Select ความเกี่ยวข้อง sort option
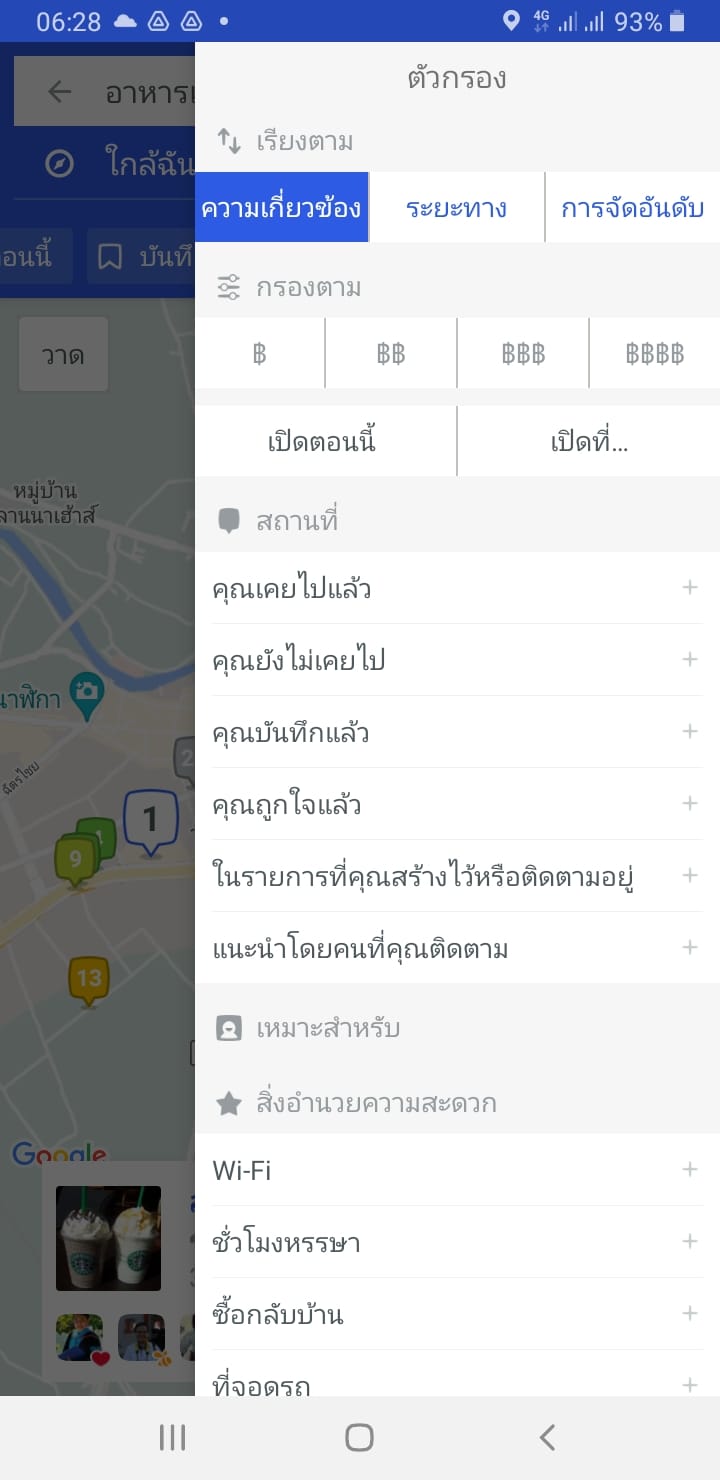The image size is (720, 1480). (281, 208)
